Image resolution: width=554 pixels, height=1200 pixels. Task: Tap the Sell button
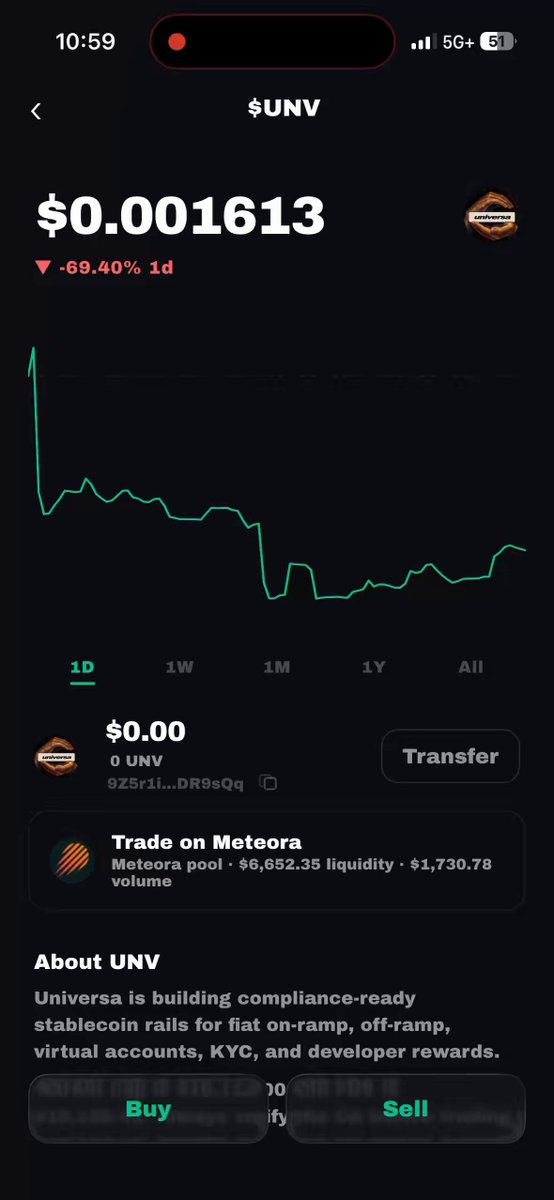coord(405,1108)
